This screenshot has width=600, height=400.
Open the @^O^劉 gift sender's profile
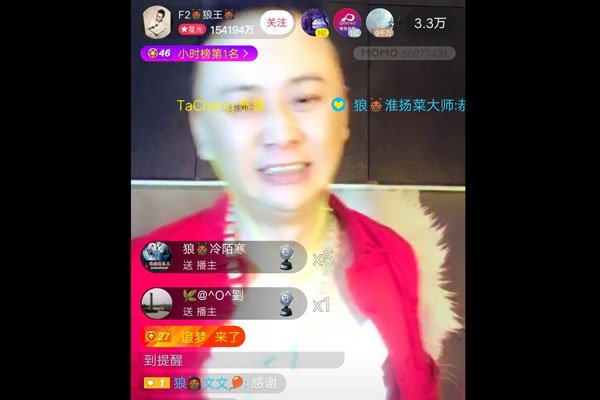click(158, 304)
